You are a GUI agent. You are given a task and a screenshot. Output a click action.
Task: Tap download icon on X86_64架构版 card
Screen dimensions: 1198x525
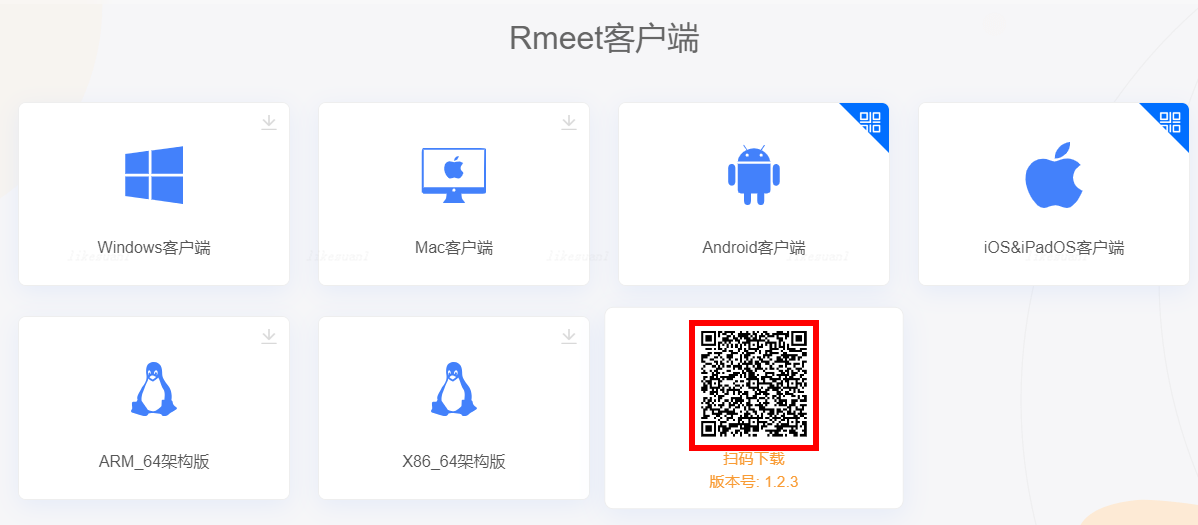(569, 336)
